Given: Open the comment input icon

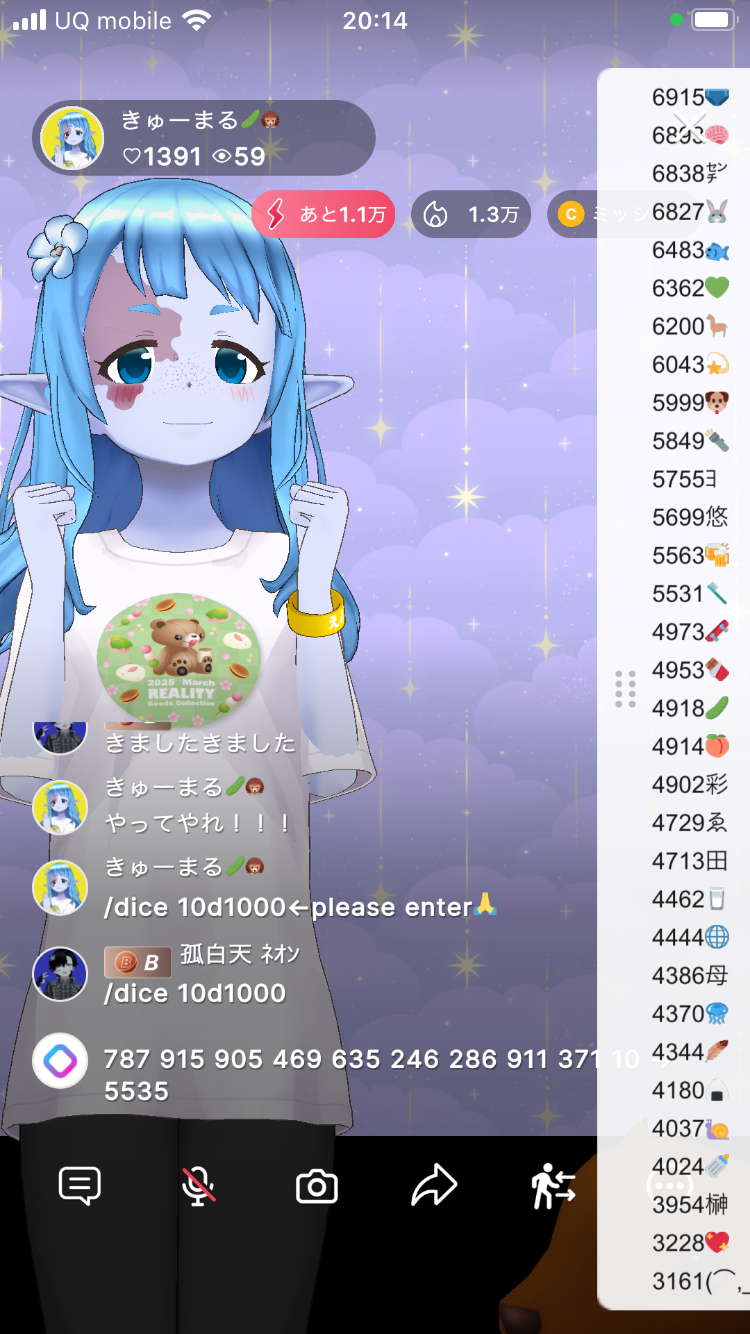Looking at the screenshot, I should tap(80, 1187).
